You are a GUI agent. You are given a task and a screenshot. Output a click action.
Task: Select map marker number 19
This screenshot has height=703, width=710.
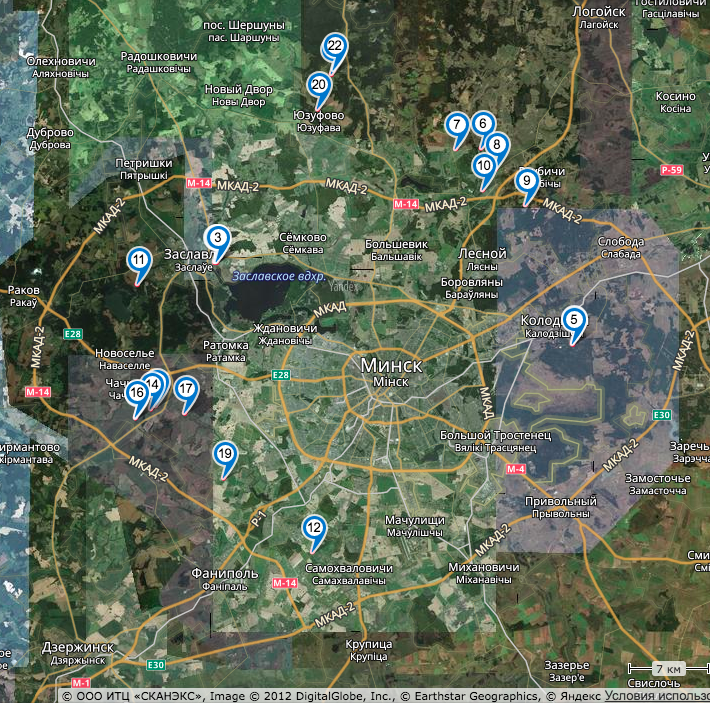point(225,454)
